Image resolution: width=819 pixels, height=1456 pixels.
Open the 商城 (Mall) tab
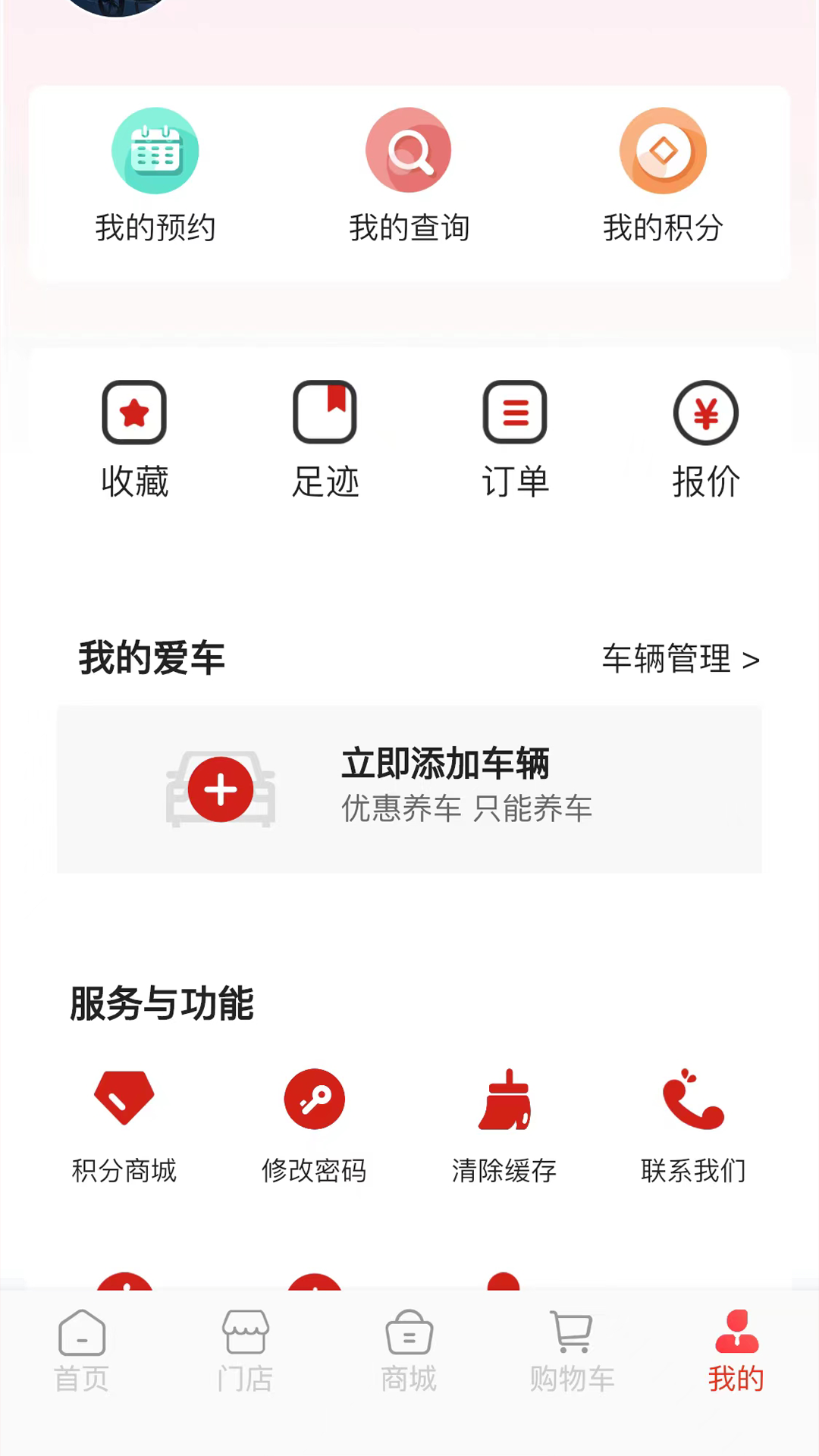tap(409, 1350)
